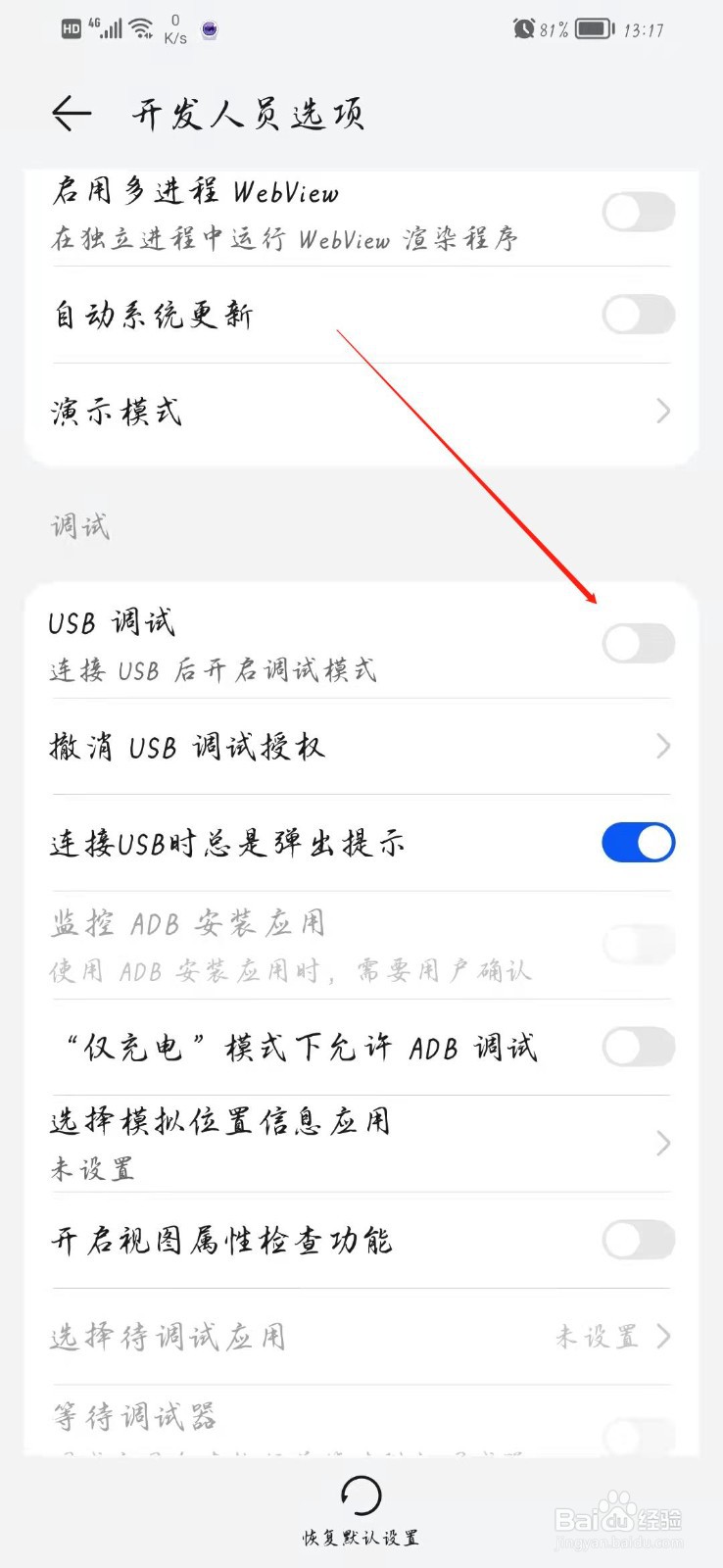Tap the back arrow to exit developer options
Image resolution: width=723 pixels, height=1568 pixels.
[x=72, y=112]
